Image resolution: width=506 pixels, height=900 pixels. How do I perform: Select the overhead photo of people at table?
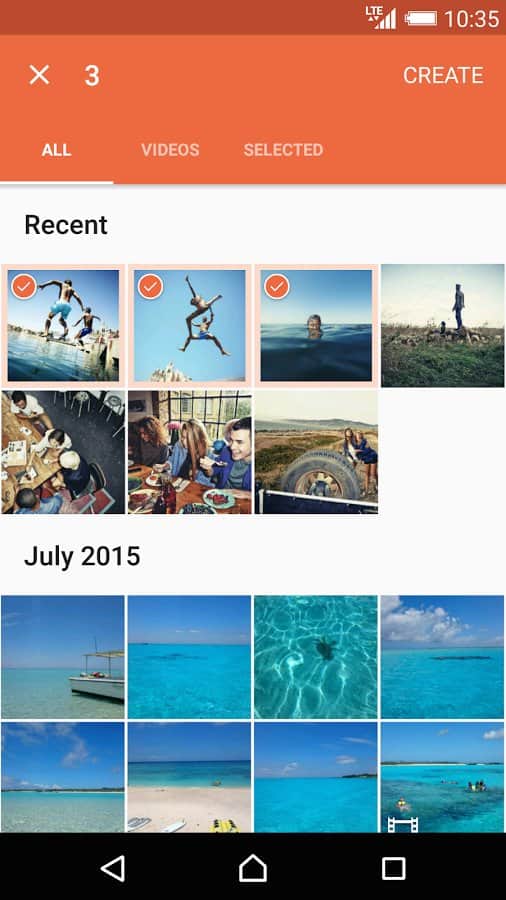(x=63, y=452)
